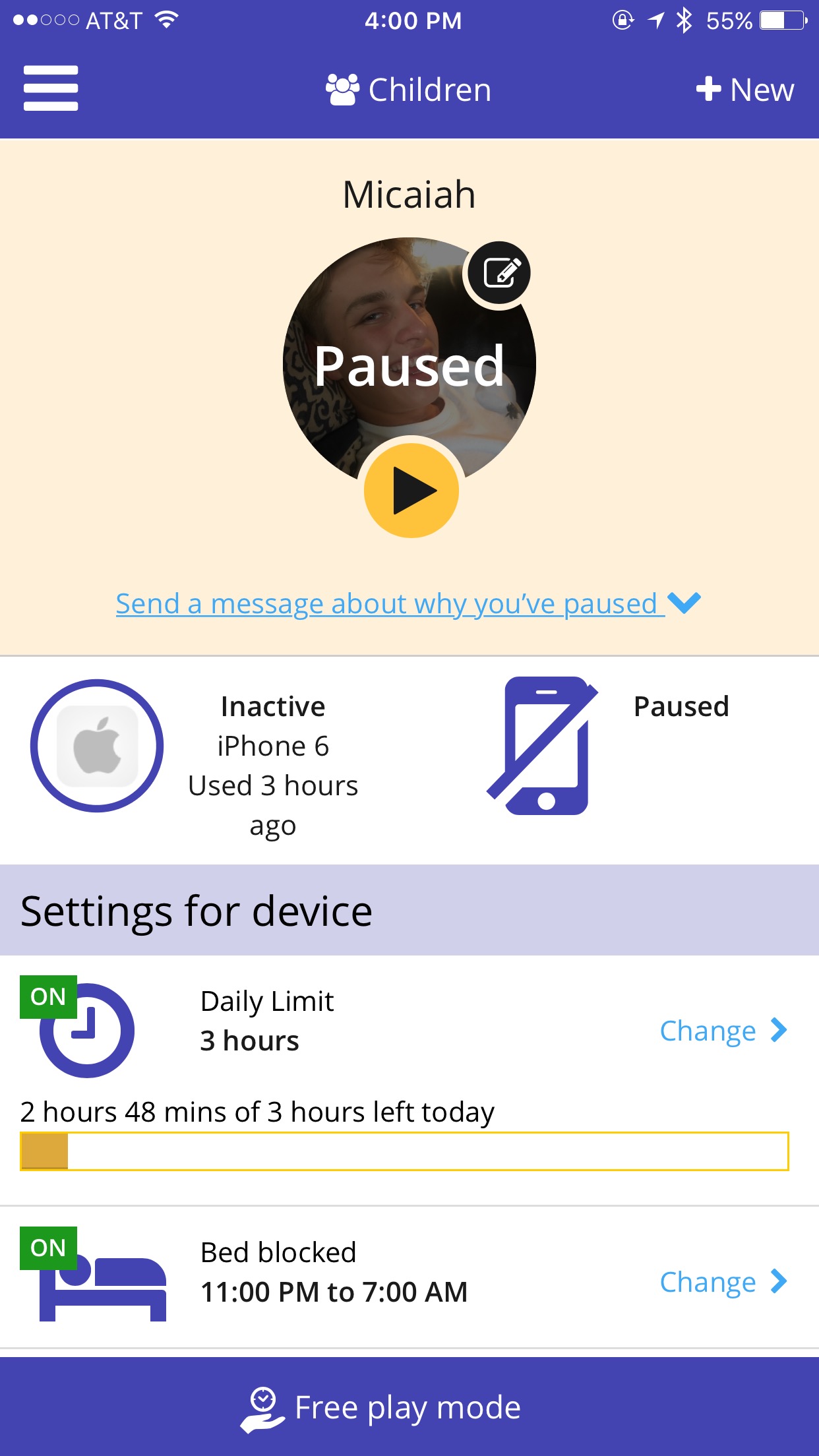Tap the Paused phone status icon
819x1456 pixels.
pos(543,746)
